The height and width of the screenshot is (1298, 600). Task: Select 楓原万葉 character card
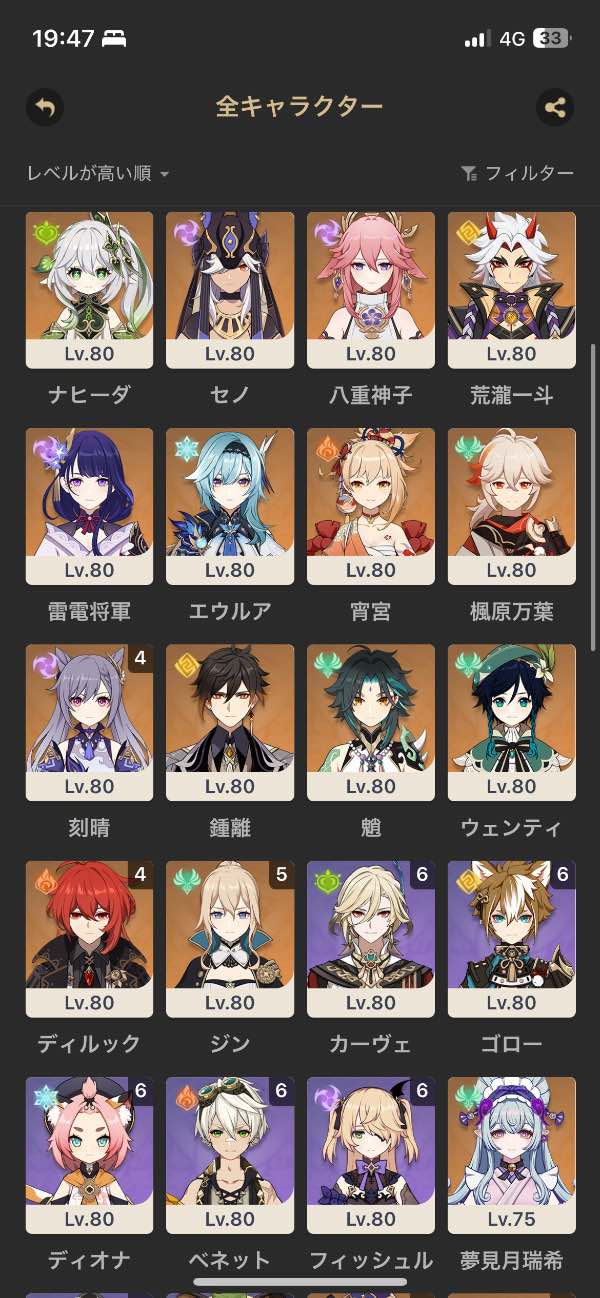(x=512, y=506)
